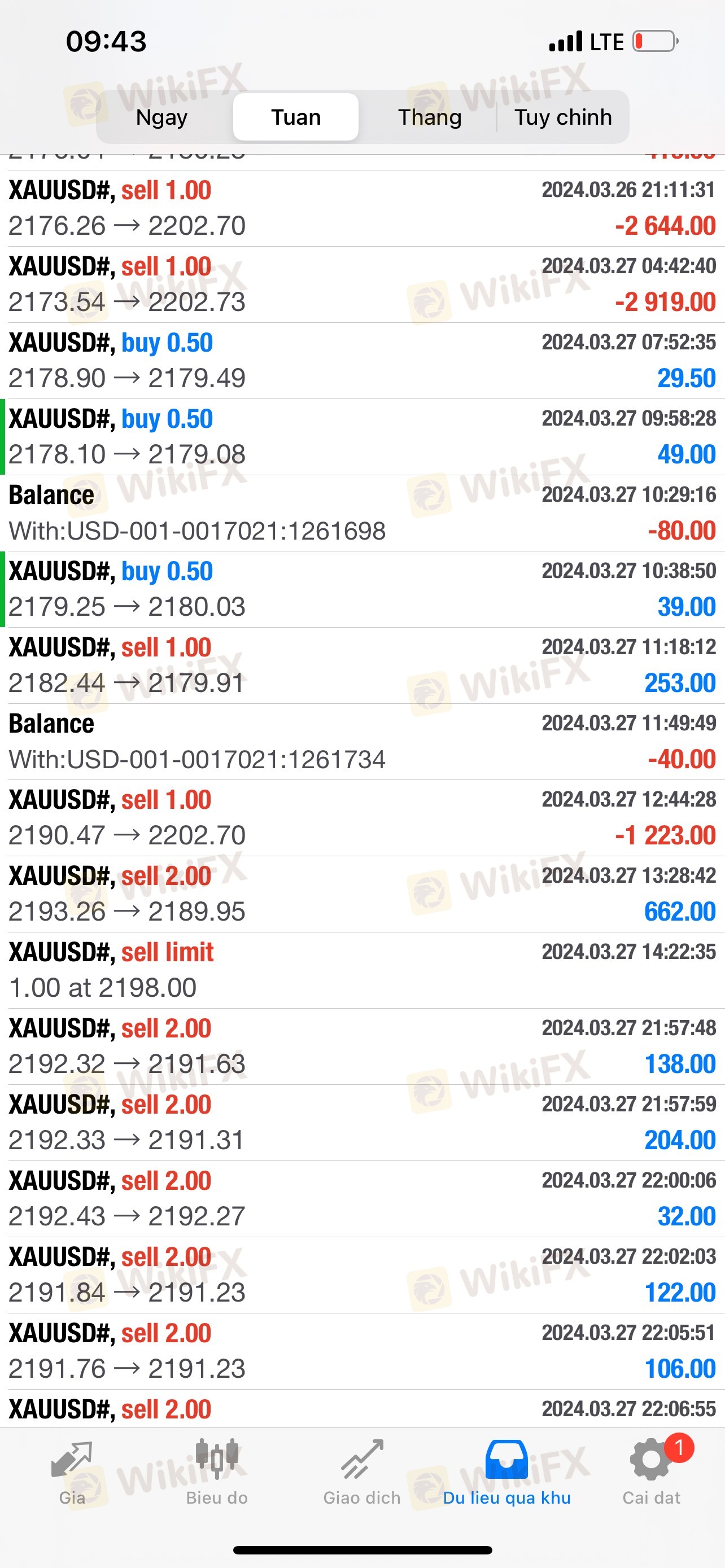This screenshot has height=1568, width=725.
Task: Expand the sell 1.00 trade losing -2 919.00
Action: [x=362, y=284]
